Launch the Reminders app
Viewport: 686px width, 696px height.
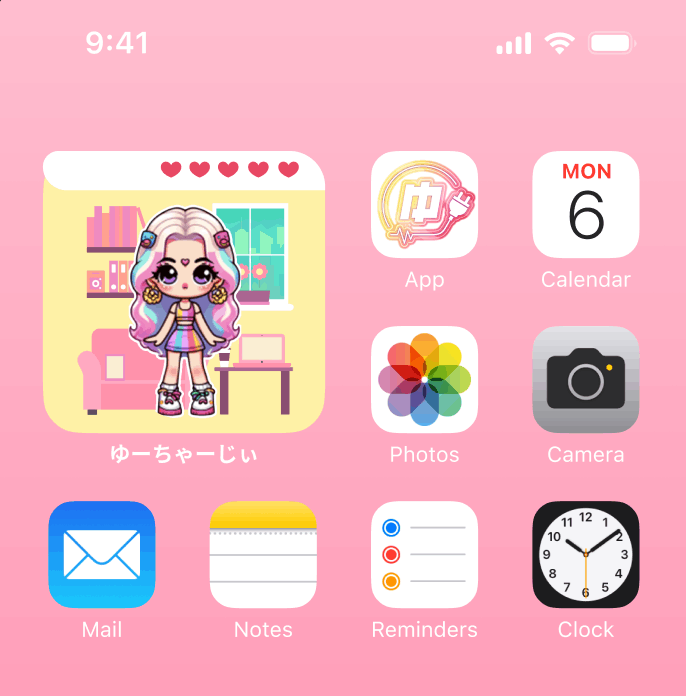pos(424,555)
